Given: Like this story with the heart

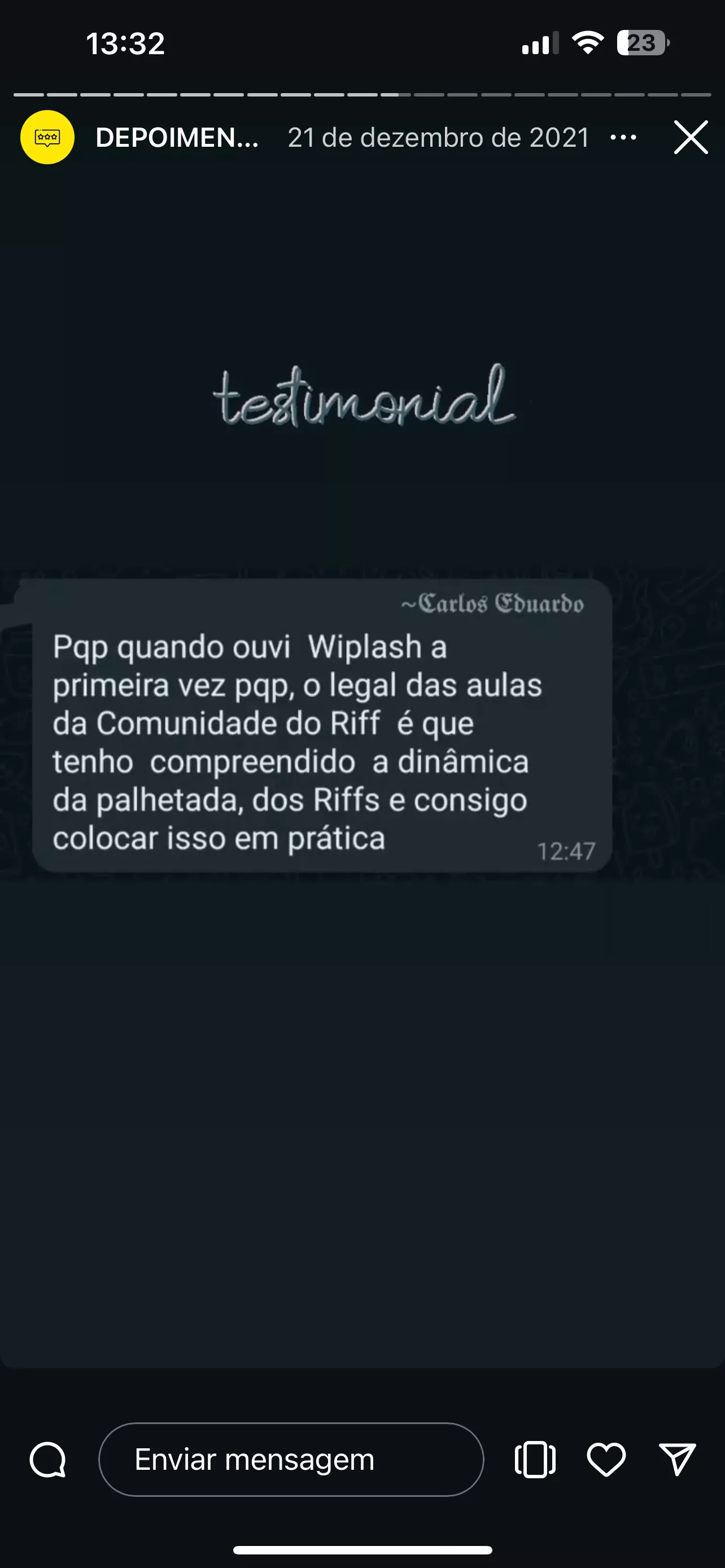Looking at the screenshot, I should [606, 1460].
